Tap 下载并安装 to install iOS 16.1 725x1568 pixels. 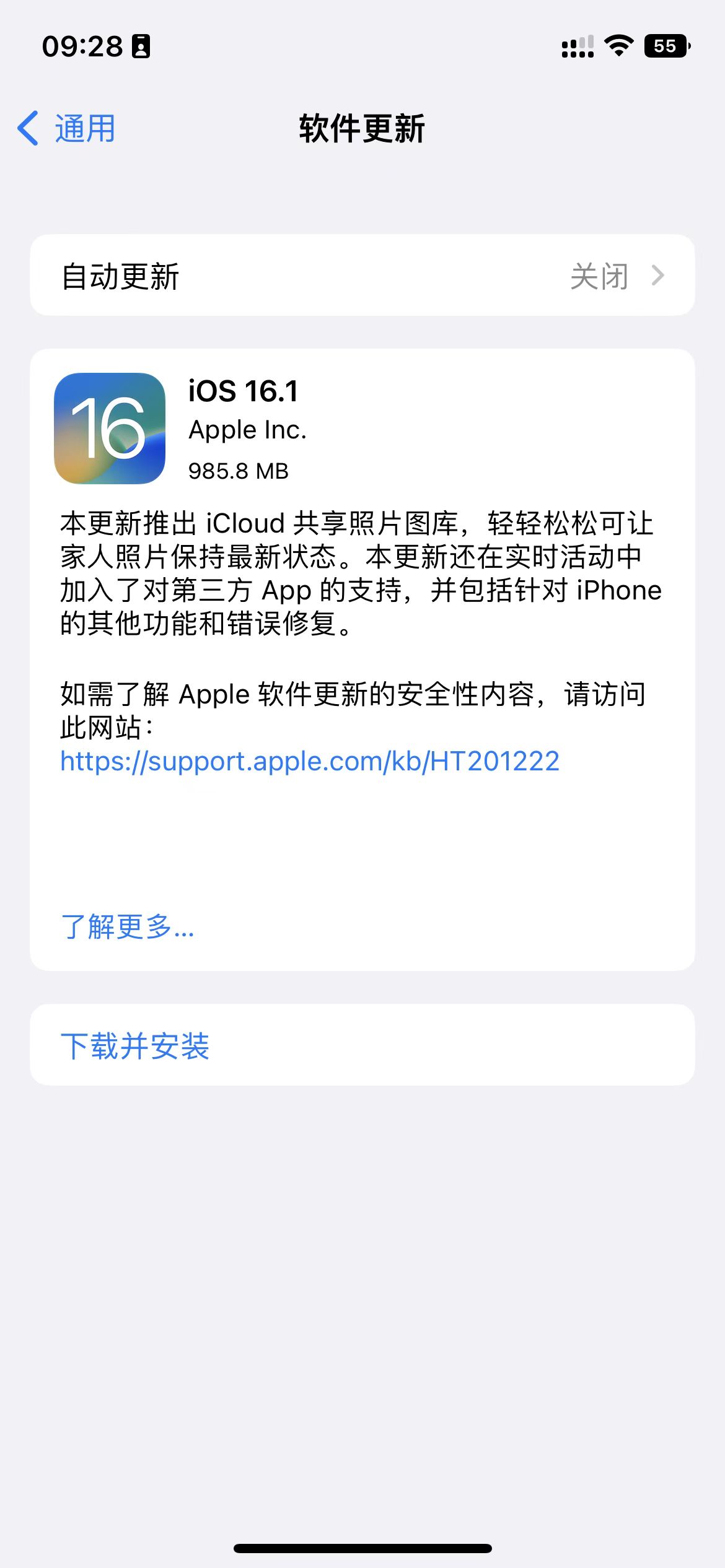click(x=136, y=1047)
